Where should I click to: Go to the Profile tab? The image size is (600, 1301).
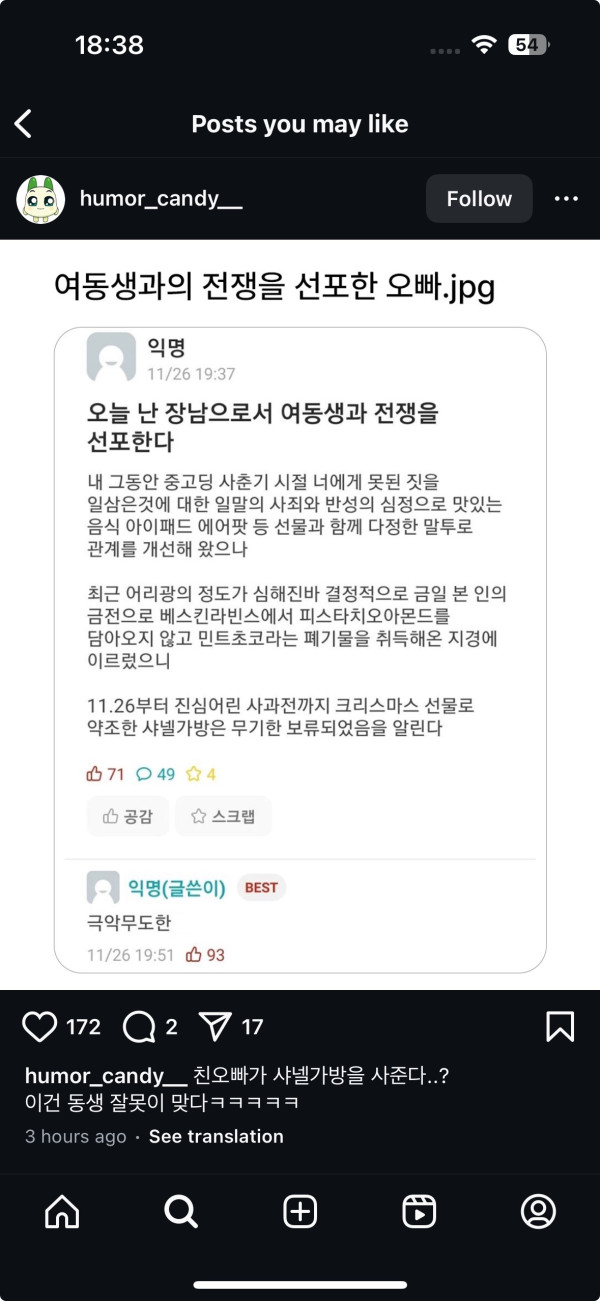(x=538, y=1212)
